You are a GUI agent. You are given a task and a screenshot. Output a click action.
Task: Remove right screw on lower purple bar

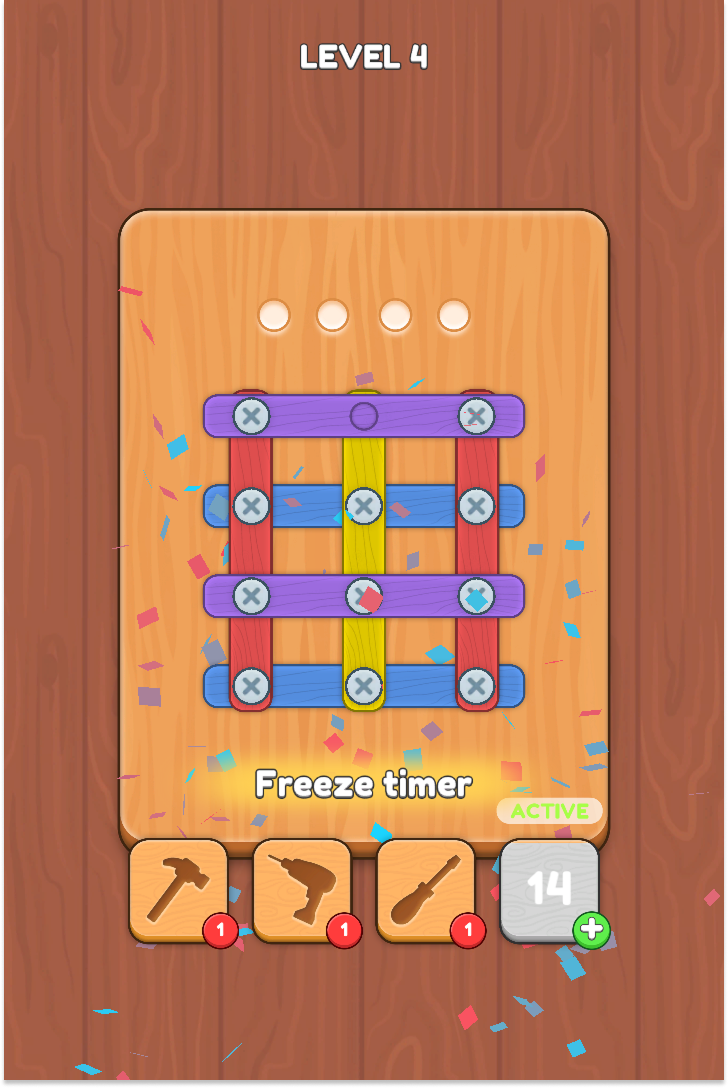[476, 596]
